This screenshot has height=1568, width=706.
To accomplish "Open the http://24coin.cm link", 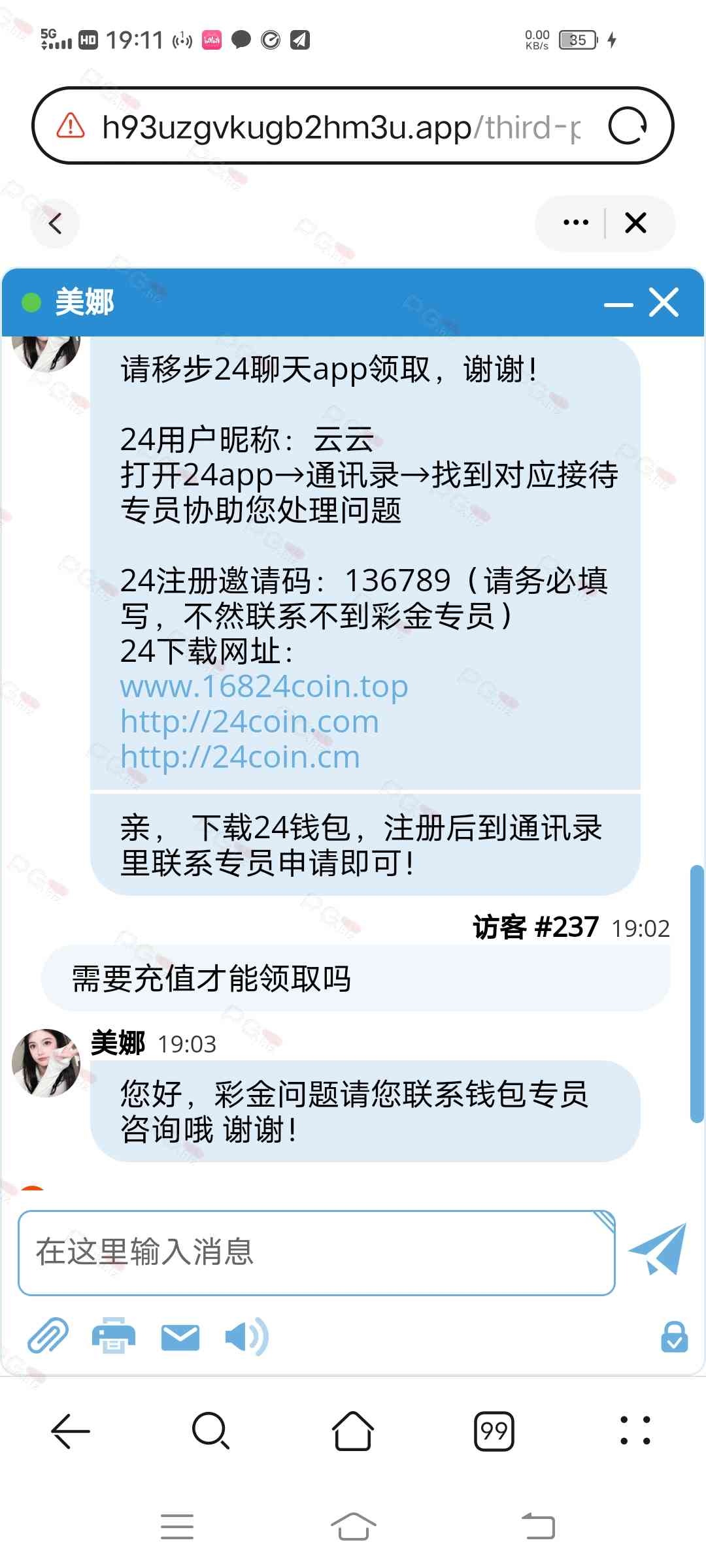I will [x=240, y=757].
